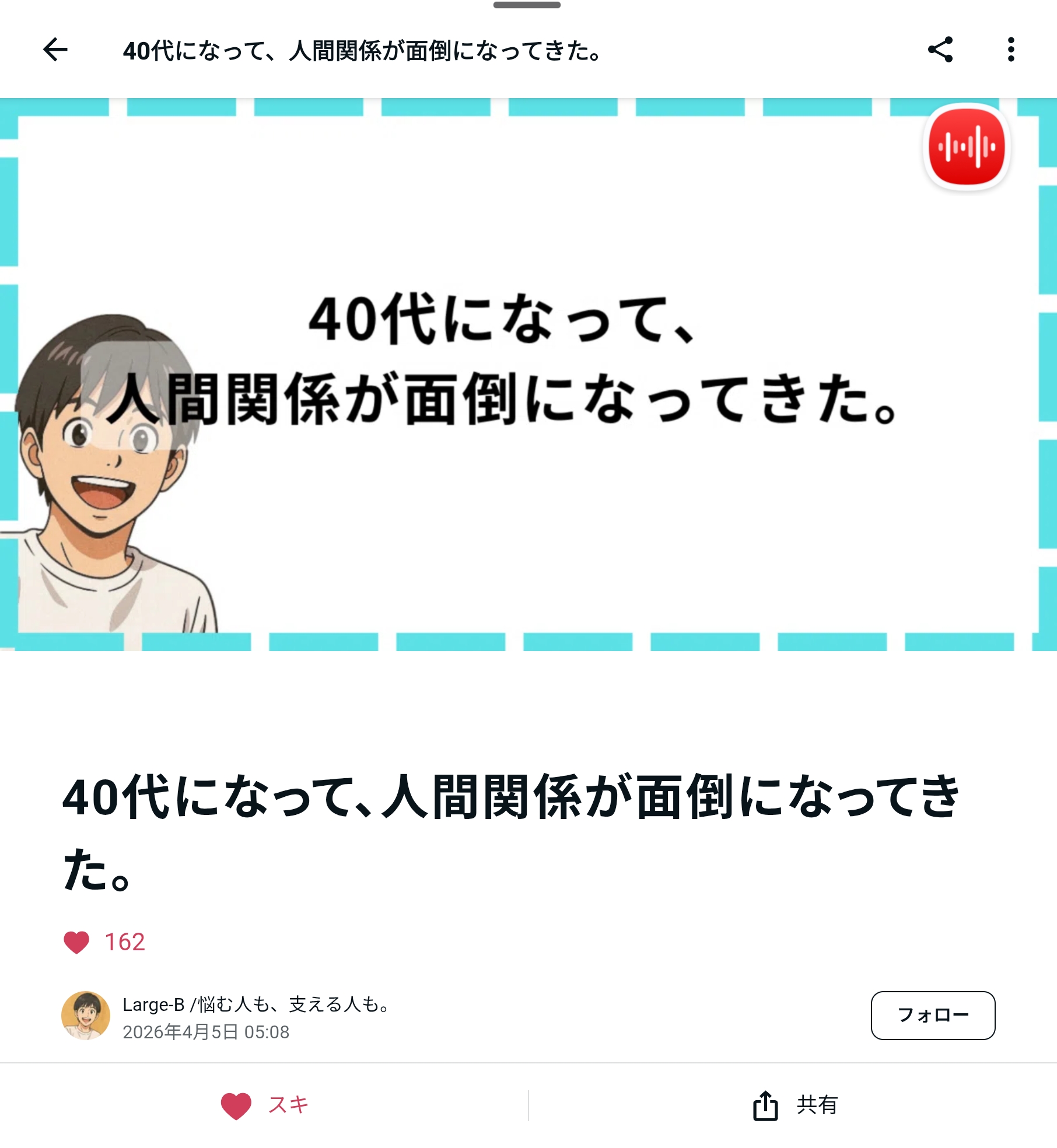Viewport: 1057px width, 1148px height.
Task: Go back using the arrow
Action: [x=55, y=50]
